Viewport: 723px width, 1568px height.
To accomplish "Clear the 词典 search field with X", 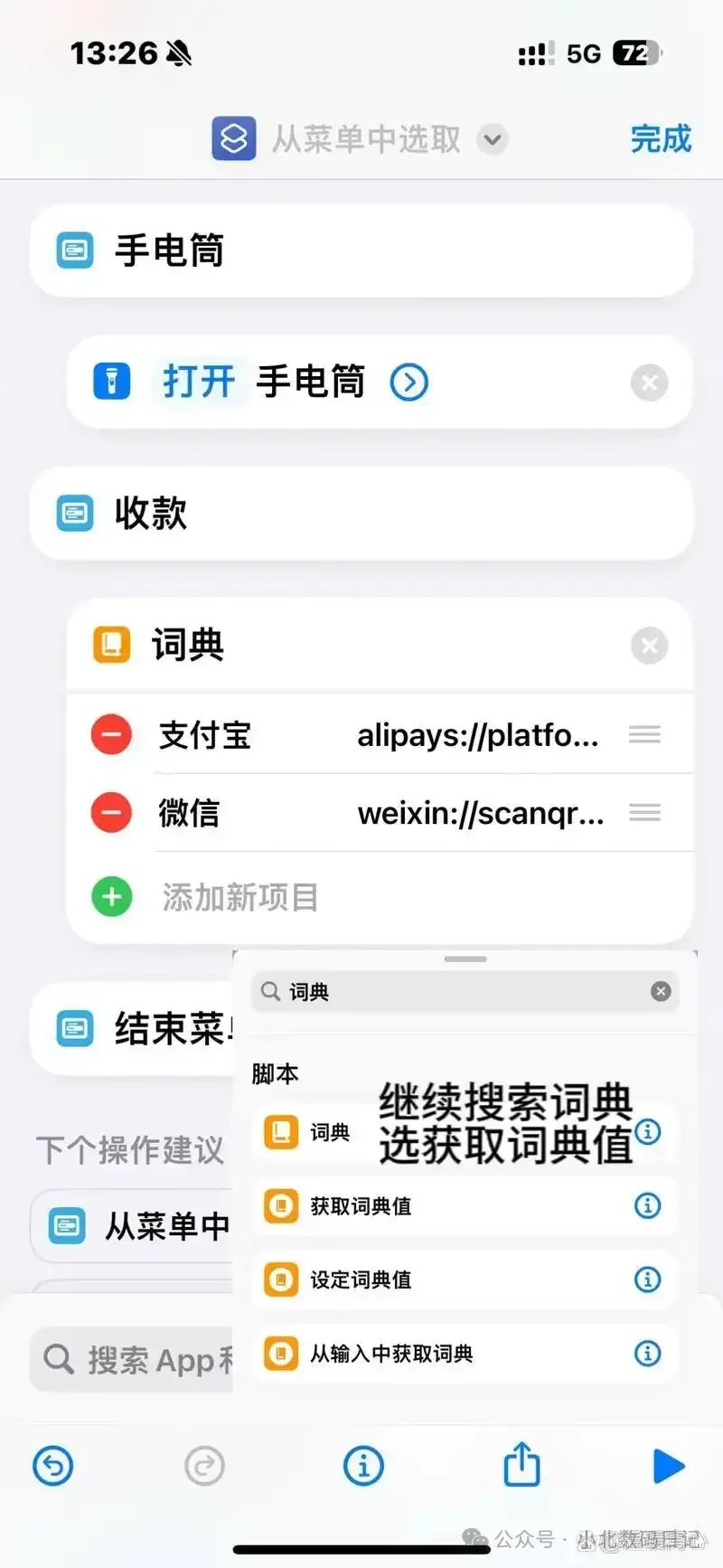I will (x=661, y=990).
